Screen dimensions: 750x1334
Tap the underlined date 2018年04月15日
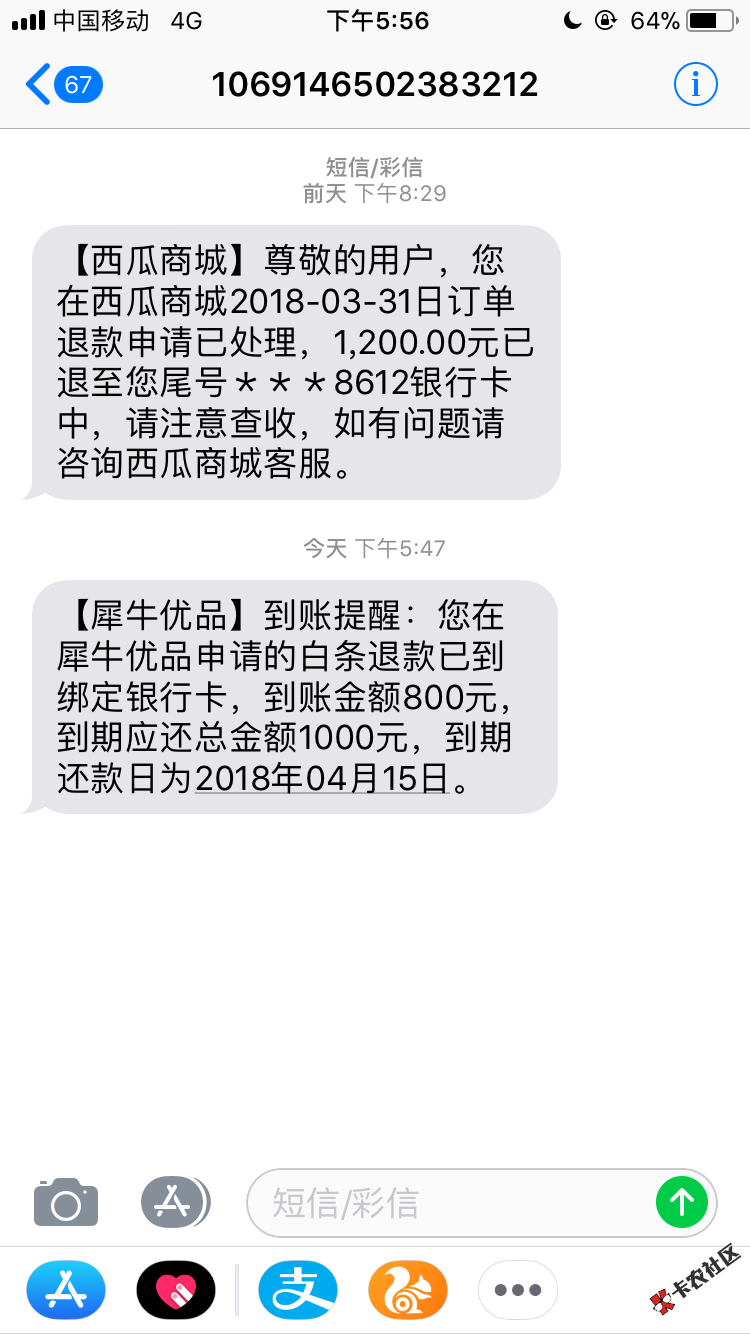point(321,778)
